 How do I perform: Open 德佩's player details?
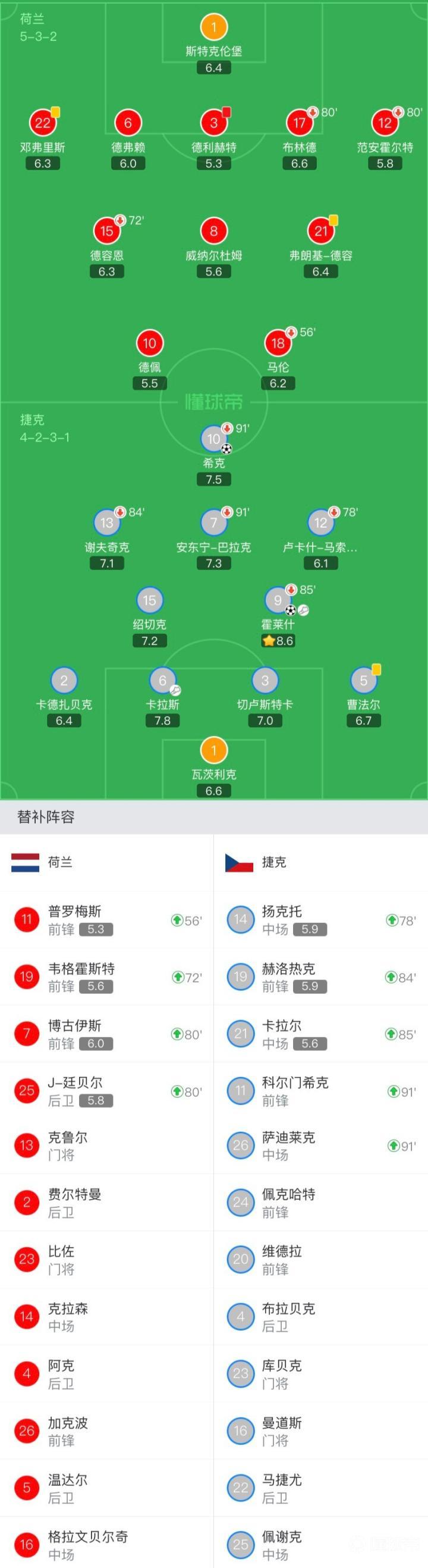tap(150, 344)
